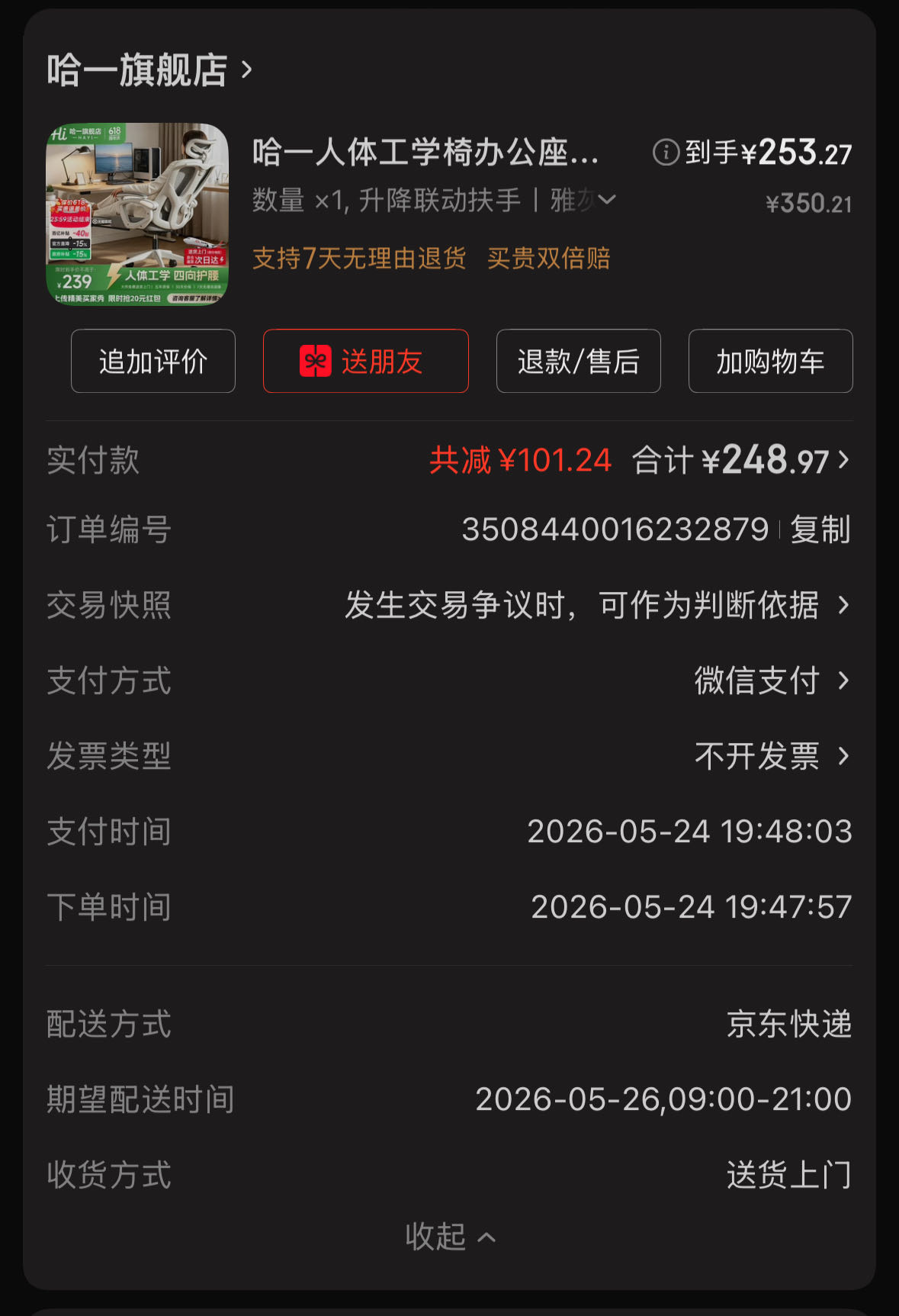Expand the product spec dropdown arrow
Screen dimensions: 899x1316
tap(607, 200)
